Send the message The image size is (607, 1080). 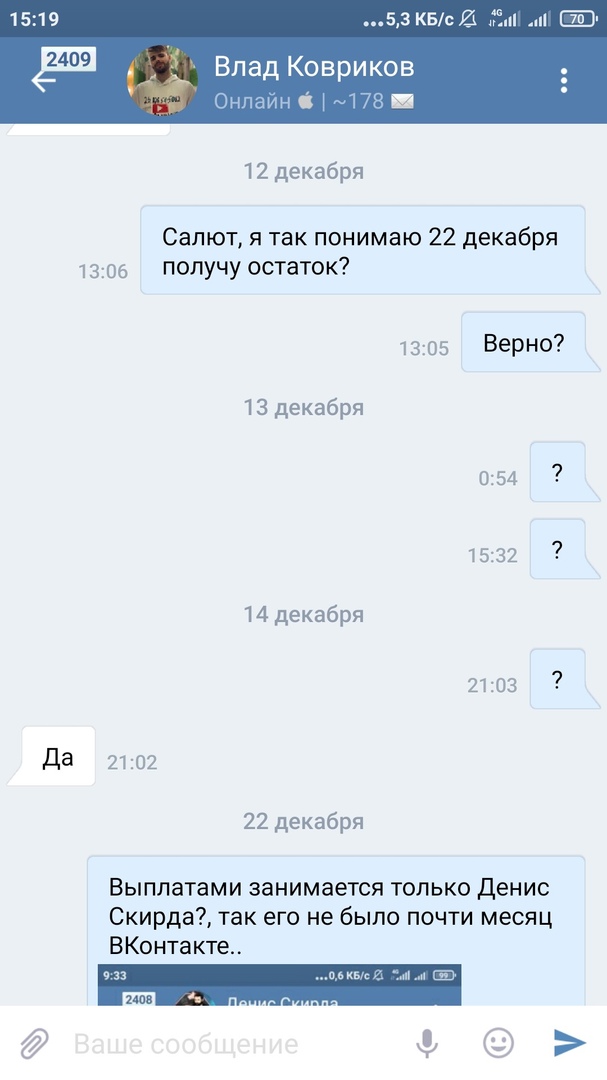tap(570, 1044)
